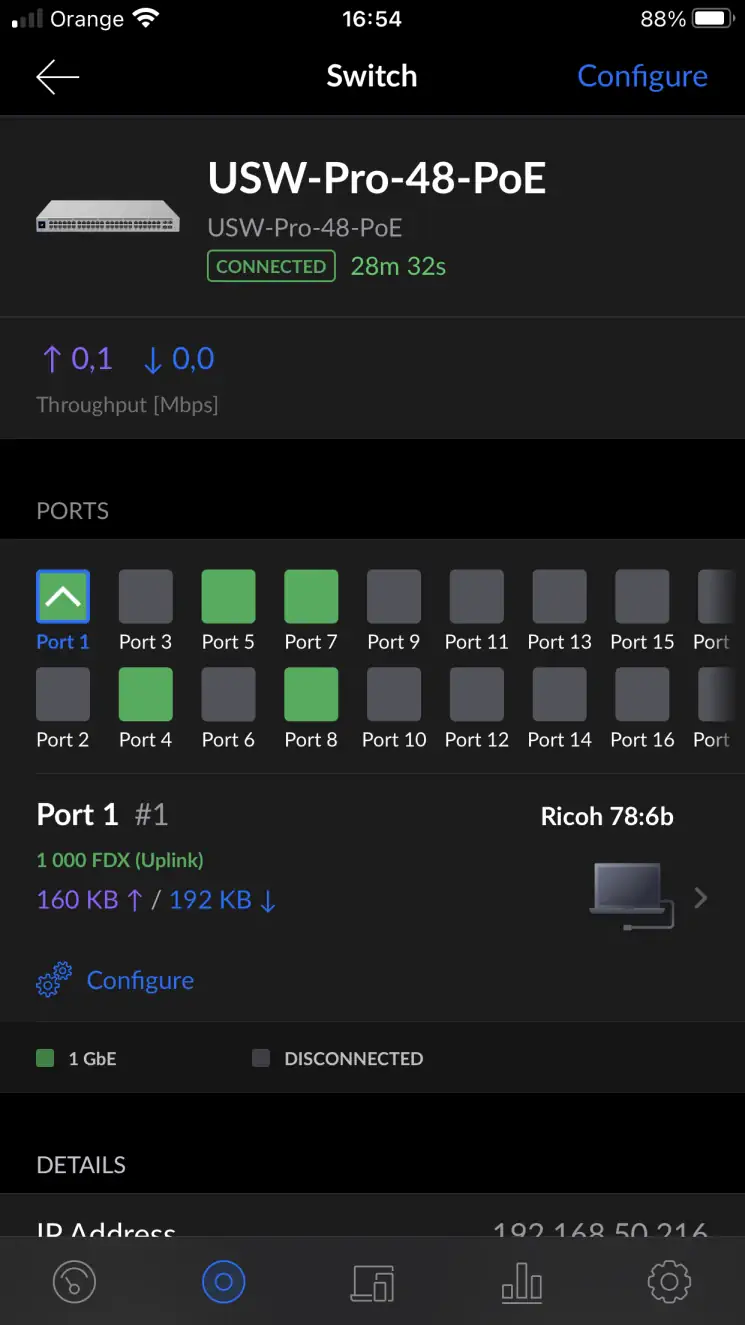Viewport: 745px width, 1325px height.
Task: Open the settings gear tab
Action: (669, 1282)
